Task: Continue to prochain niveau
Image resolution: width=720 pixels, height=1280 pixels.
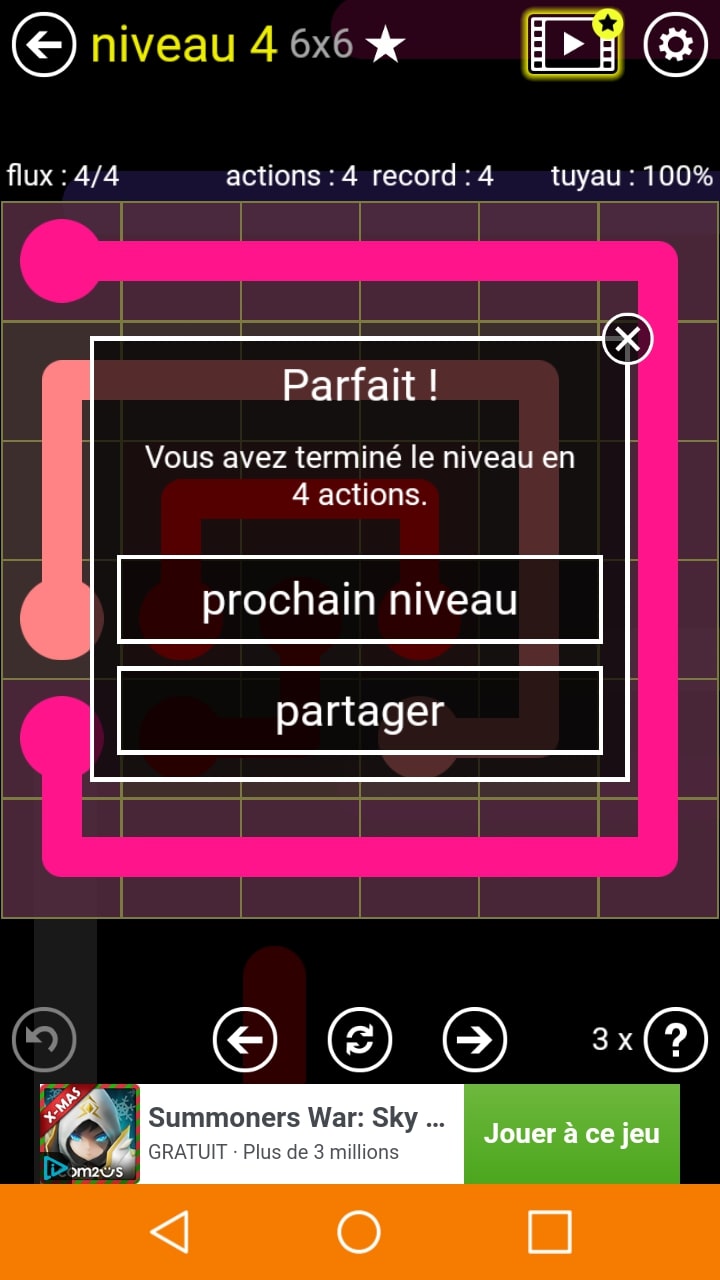Action: point(360,600)
